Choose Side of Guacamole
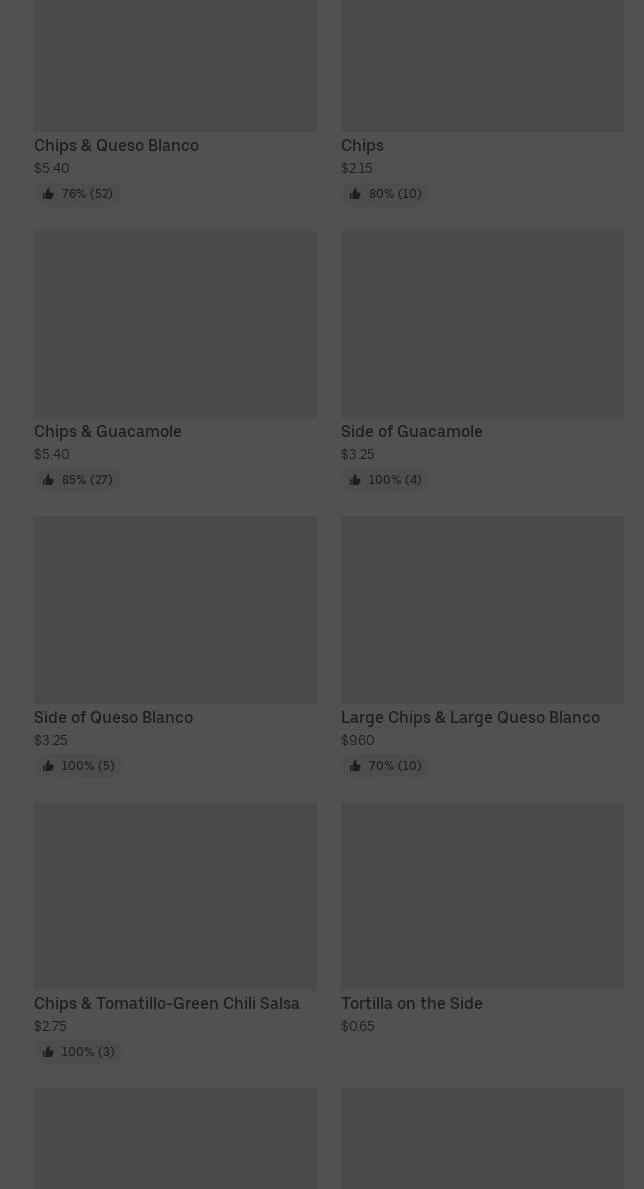The width and height of the screenshot is (644, 1189). pos(411,431)
